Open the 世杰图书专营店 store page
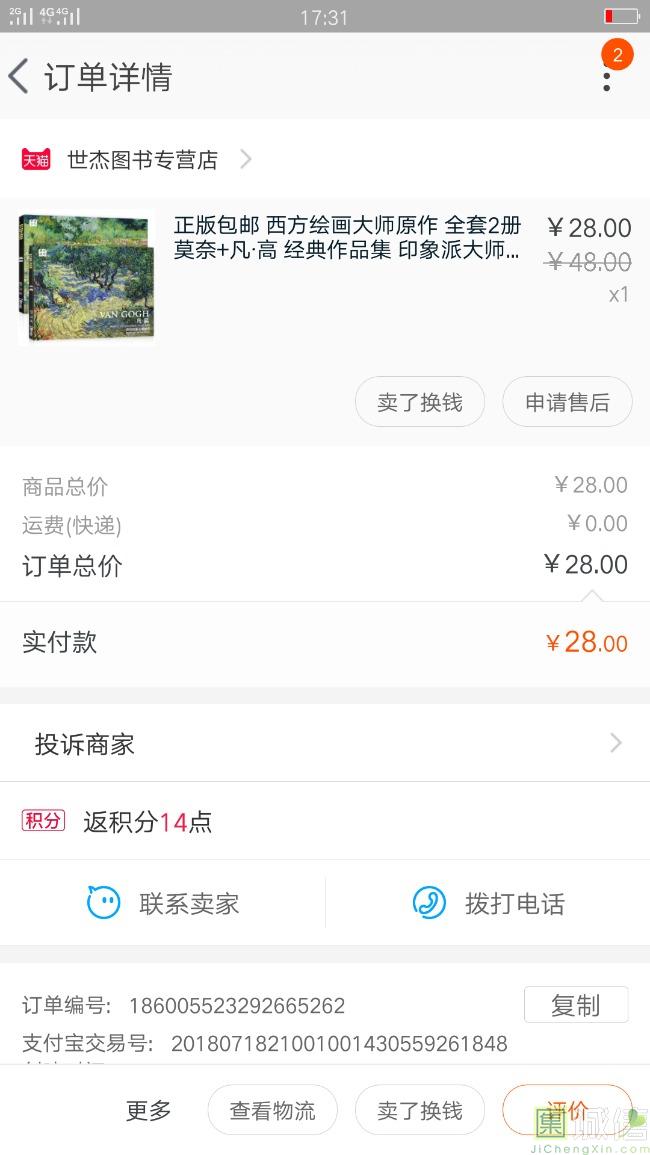Image resolution: width=650 pixels, height=1155 pixels. pyautogui.click(x=142, y=160)
